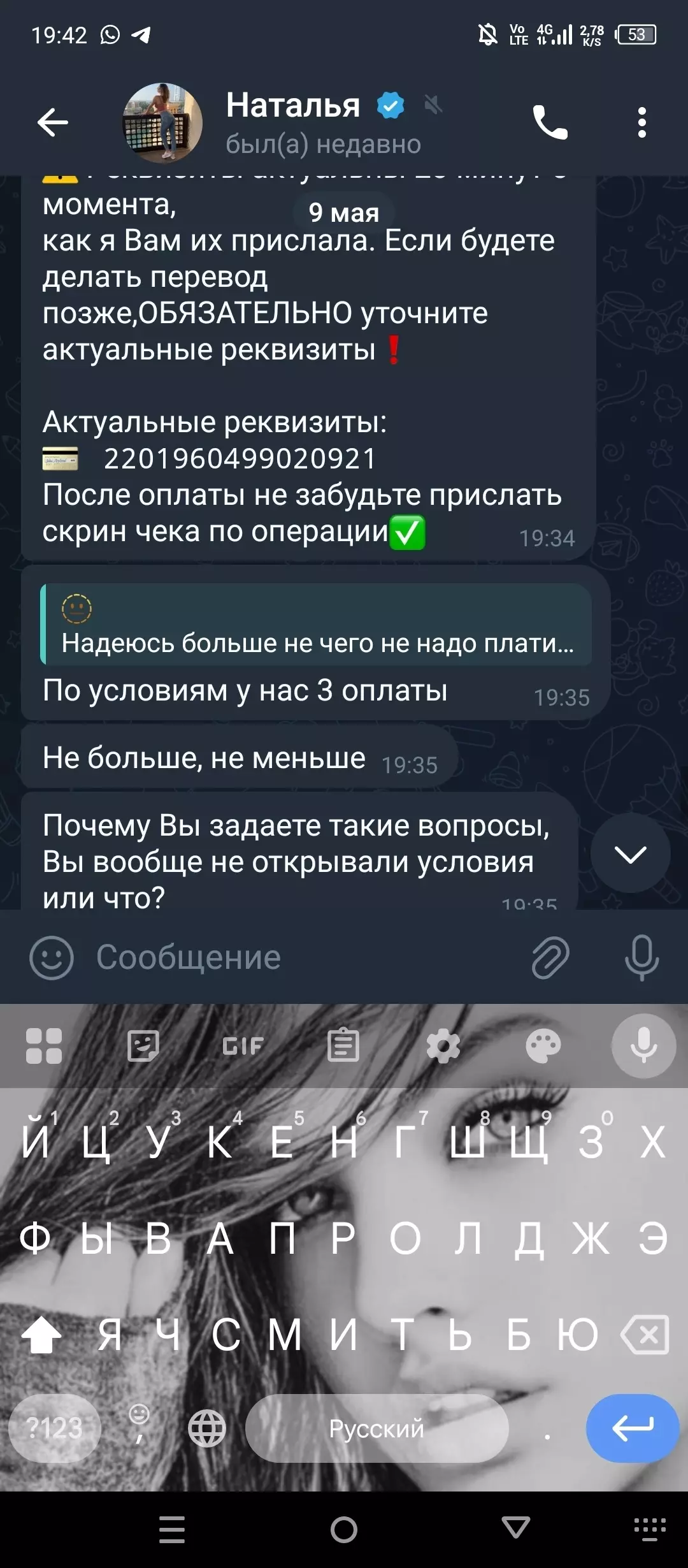
Task: Jump to latest messages with down arrow
Action: [631, 853]
